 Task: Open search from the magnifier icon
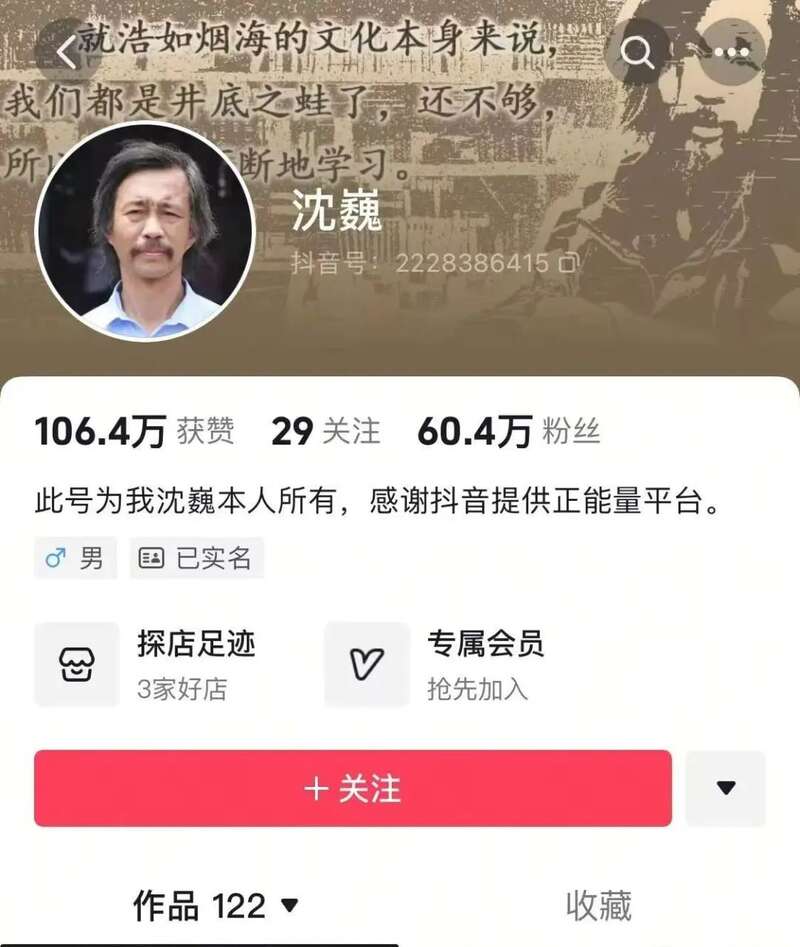click(637, 52)
